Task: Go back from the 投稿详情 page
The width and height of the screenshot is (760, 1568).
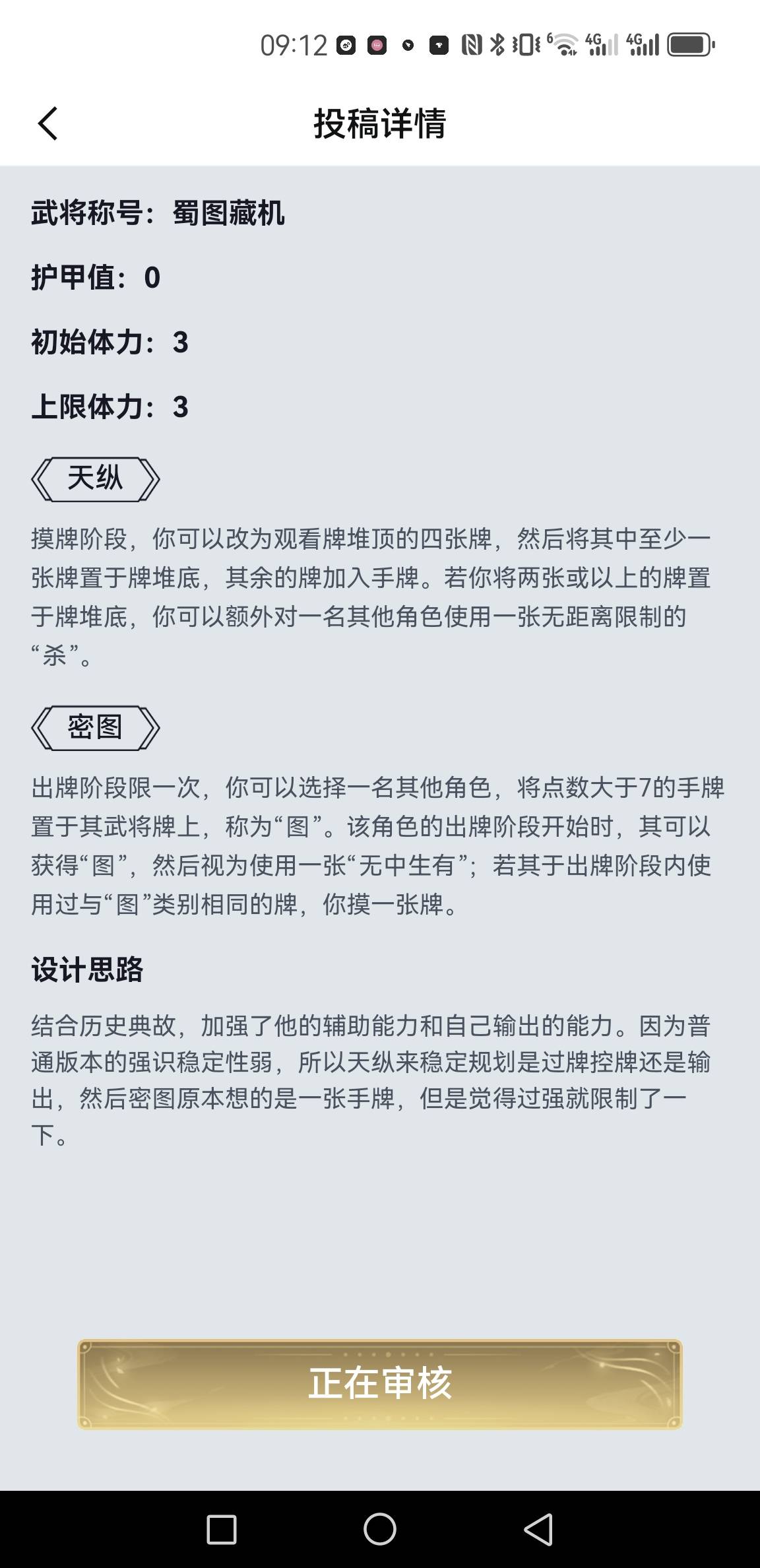Action: pos(47,123)
